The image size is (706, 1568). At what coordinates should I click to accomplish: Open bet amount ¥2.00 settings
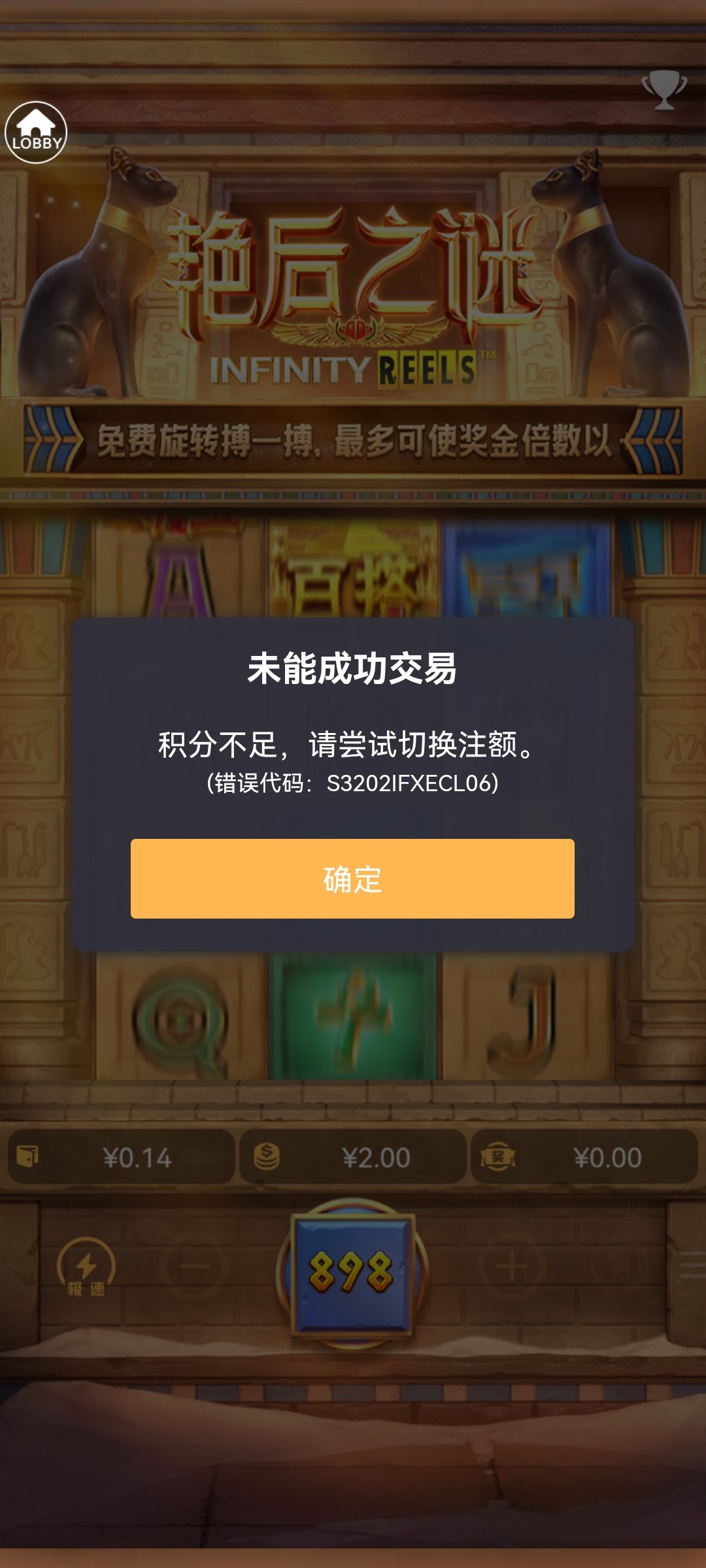click(x=353, y=1158)
